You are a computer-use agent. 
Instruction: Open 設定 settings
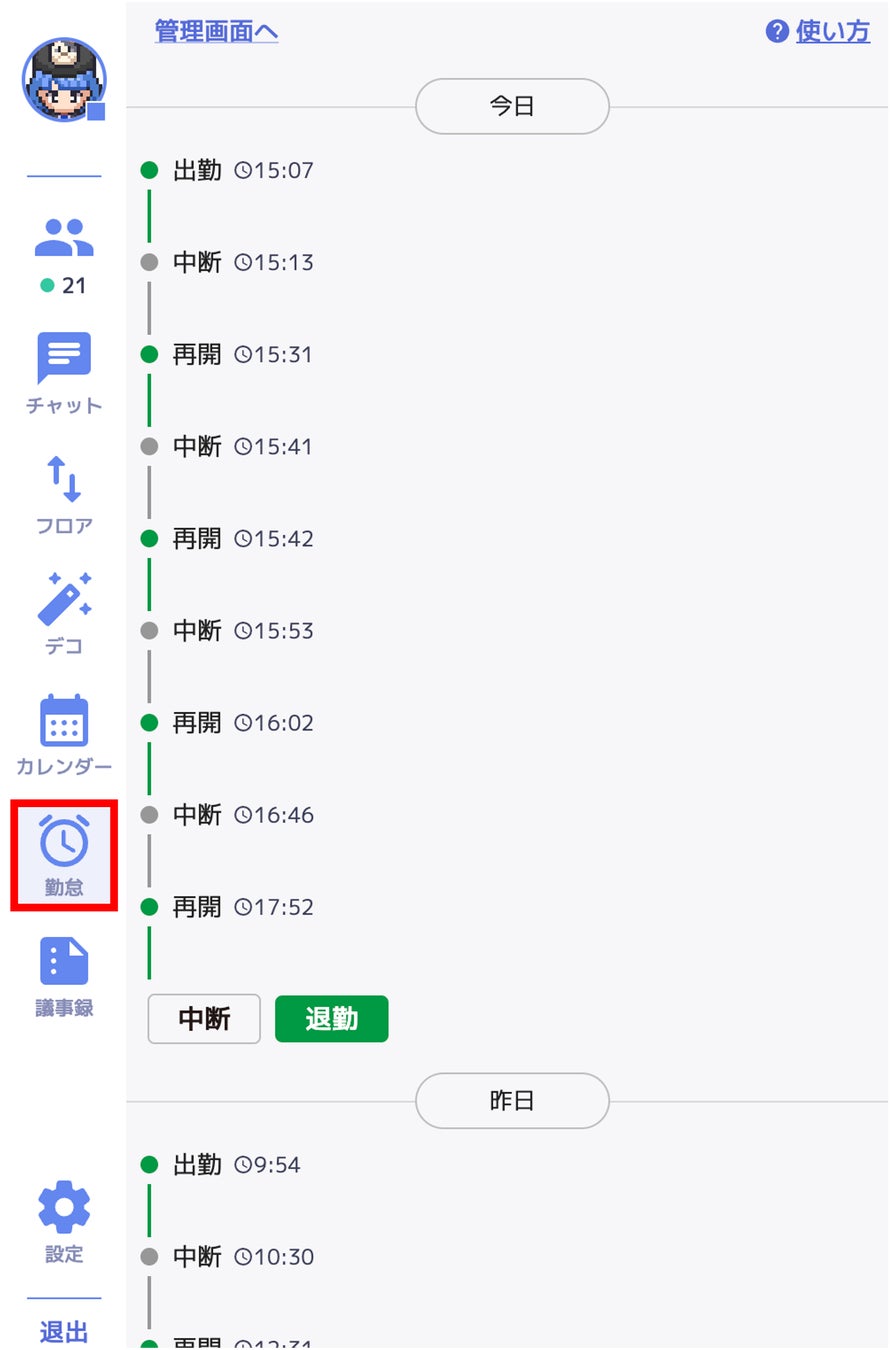pyautogui.click(x=64, y=1221)
